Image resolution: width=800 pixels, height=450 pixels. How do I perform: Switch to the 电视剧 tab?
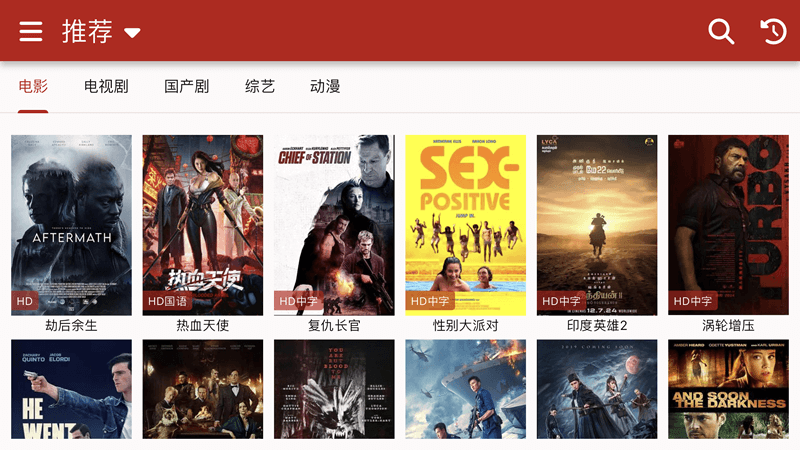[106, 86]
